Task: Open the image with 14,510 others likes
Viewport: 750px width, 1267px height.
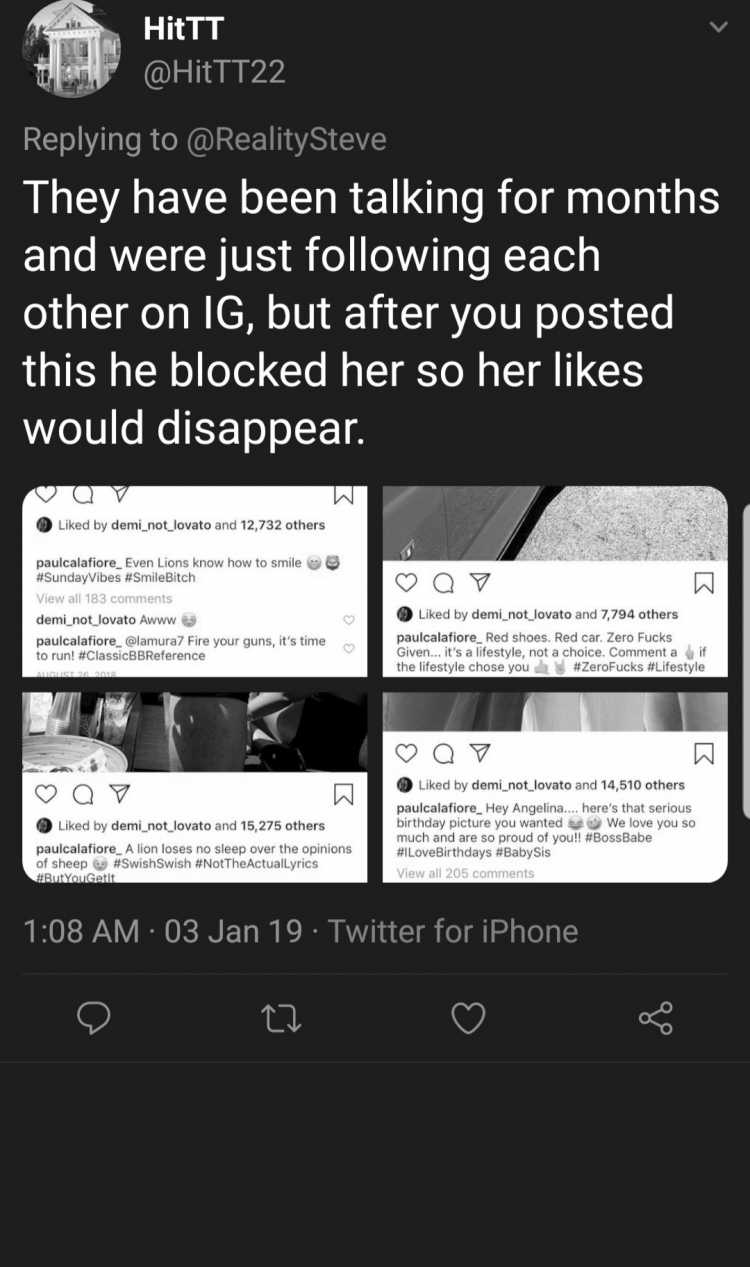Action: click(555, 787)
